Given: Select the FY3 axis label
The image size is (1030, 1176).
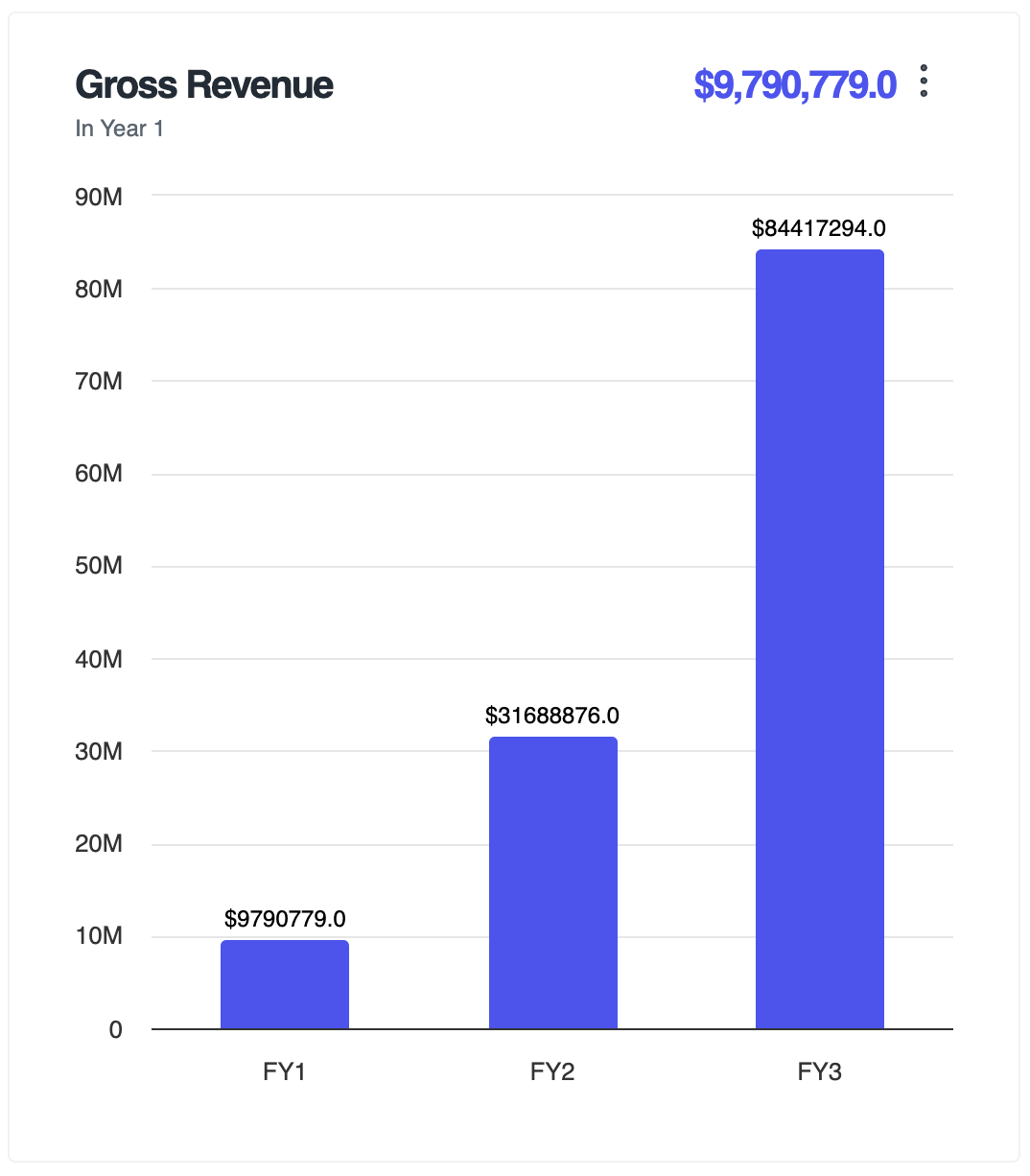Looking at the screenshot, I should (820, 1071).
